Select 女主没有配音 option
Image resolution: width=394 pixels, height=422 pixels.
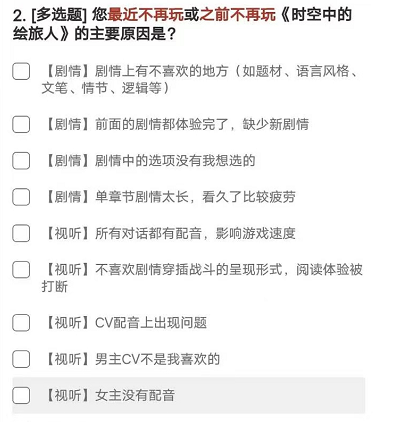pyautogui.click(x=21, y=395)
